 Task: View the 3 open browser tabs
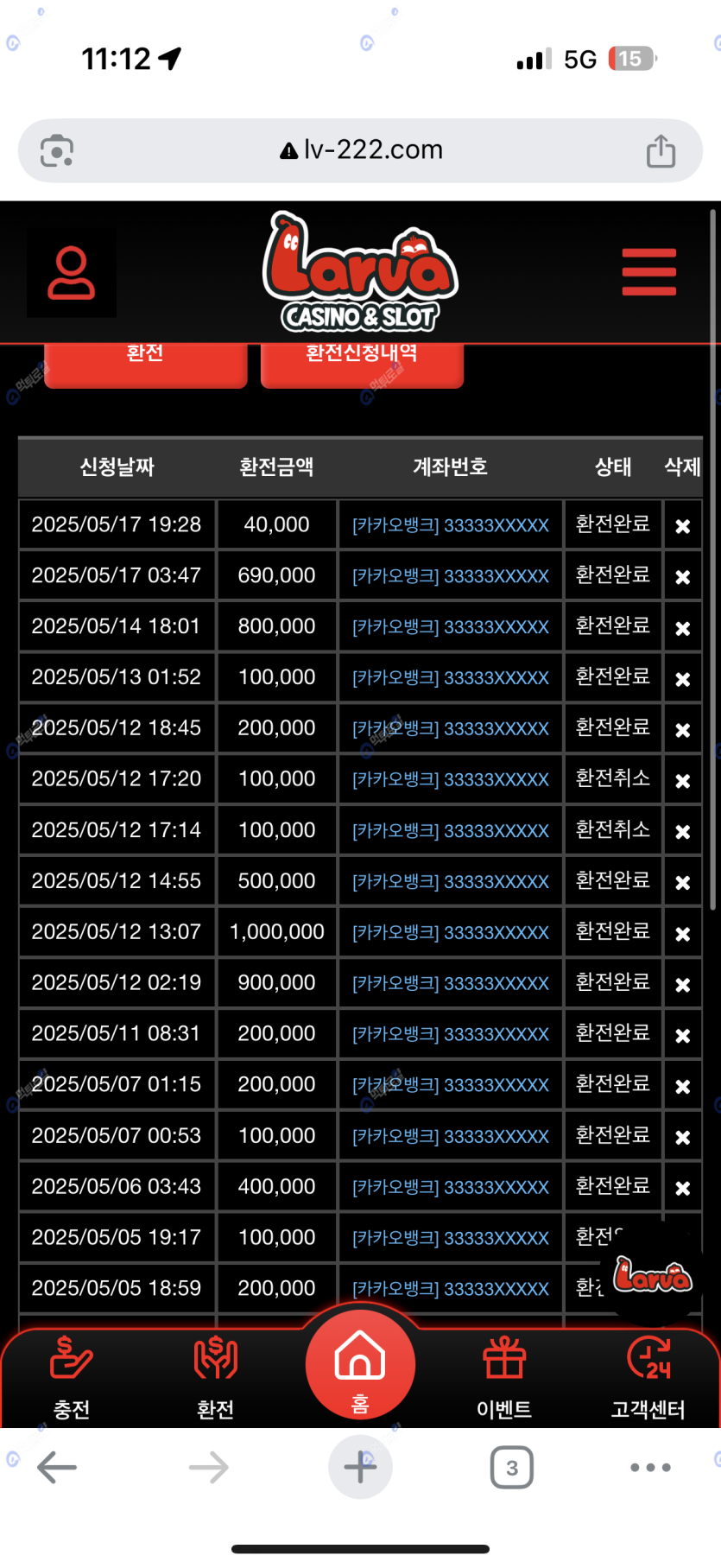click(x=511, y=1467)
